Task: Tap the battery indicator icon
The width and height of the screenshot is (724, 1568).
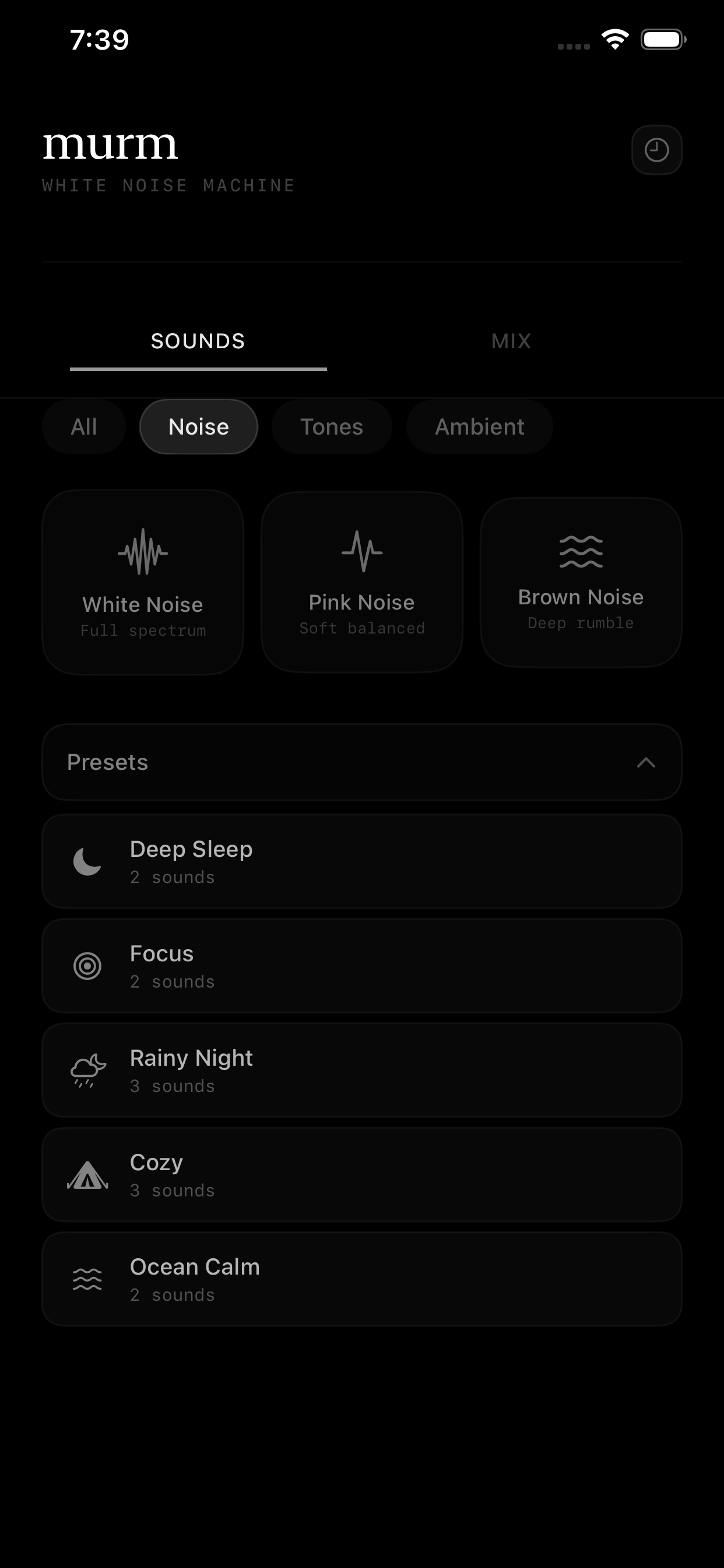Action: (x=664, y=38)
